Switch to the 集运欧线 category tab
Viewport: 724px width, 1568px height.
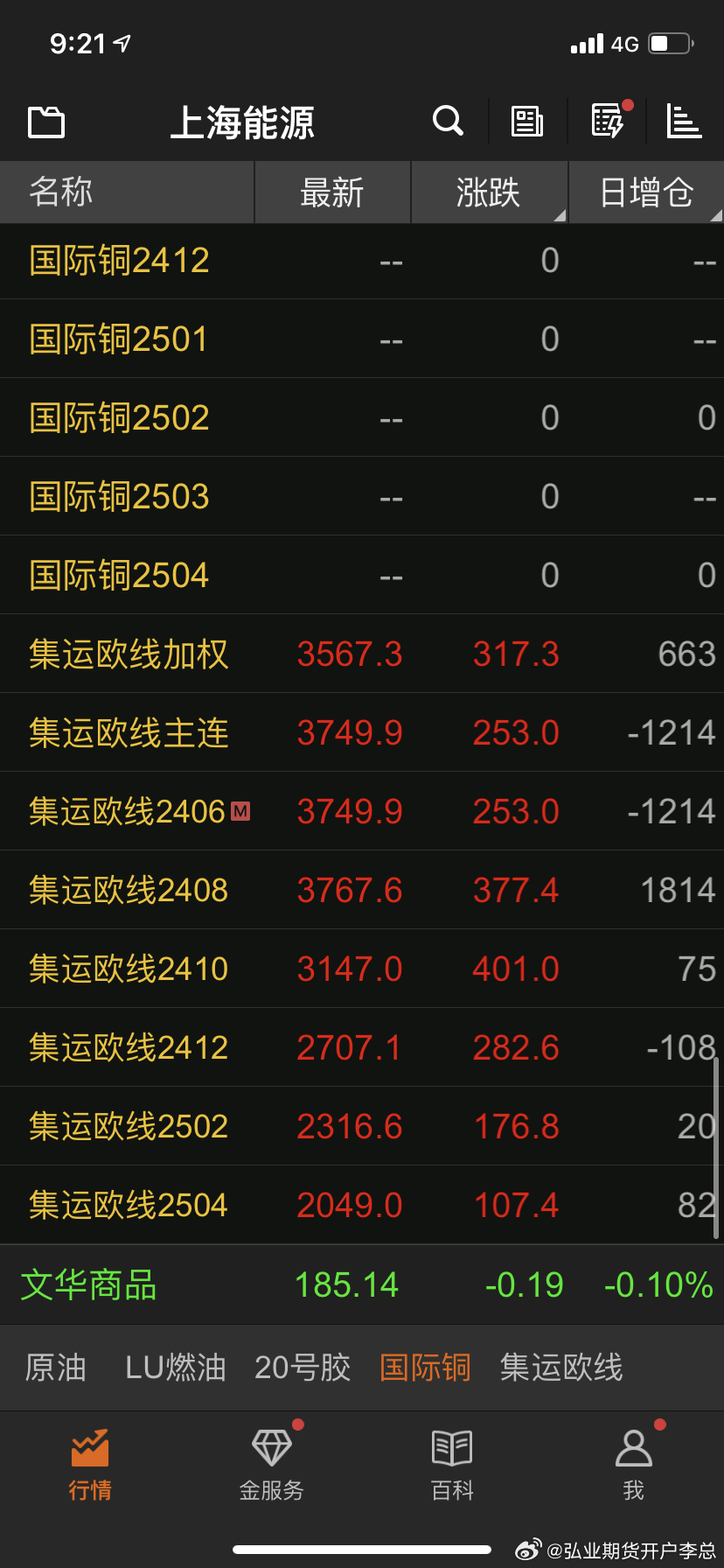[x=561, y=1367]
